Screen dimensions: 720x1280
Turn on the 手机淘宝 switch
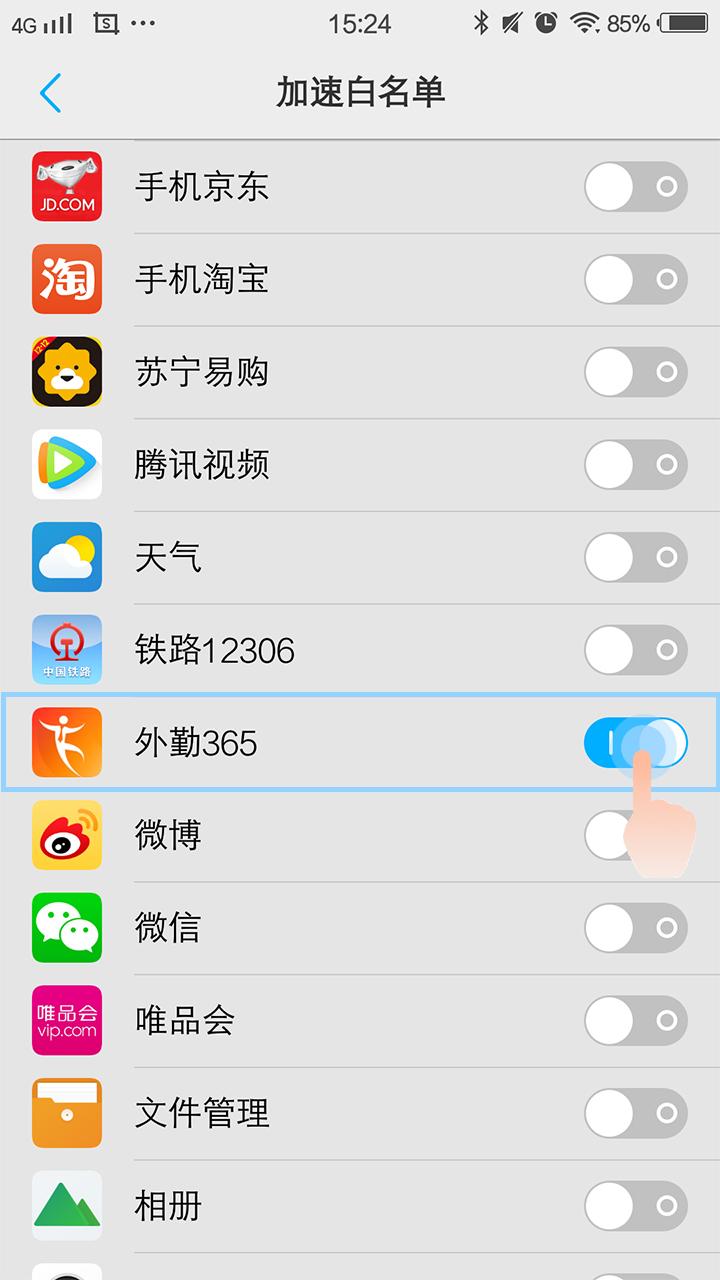(x=635, y=280)
